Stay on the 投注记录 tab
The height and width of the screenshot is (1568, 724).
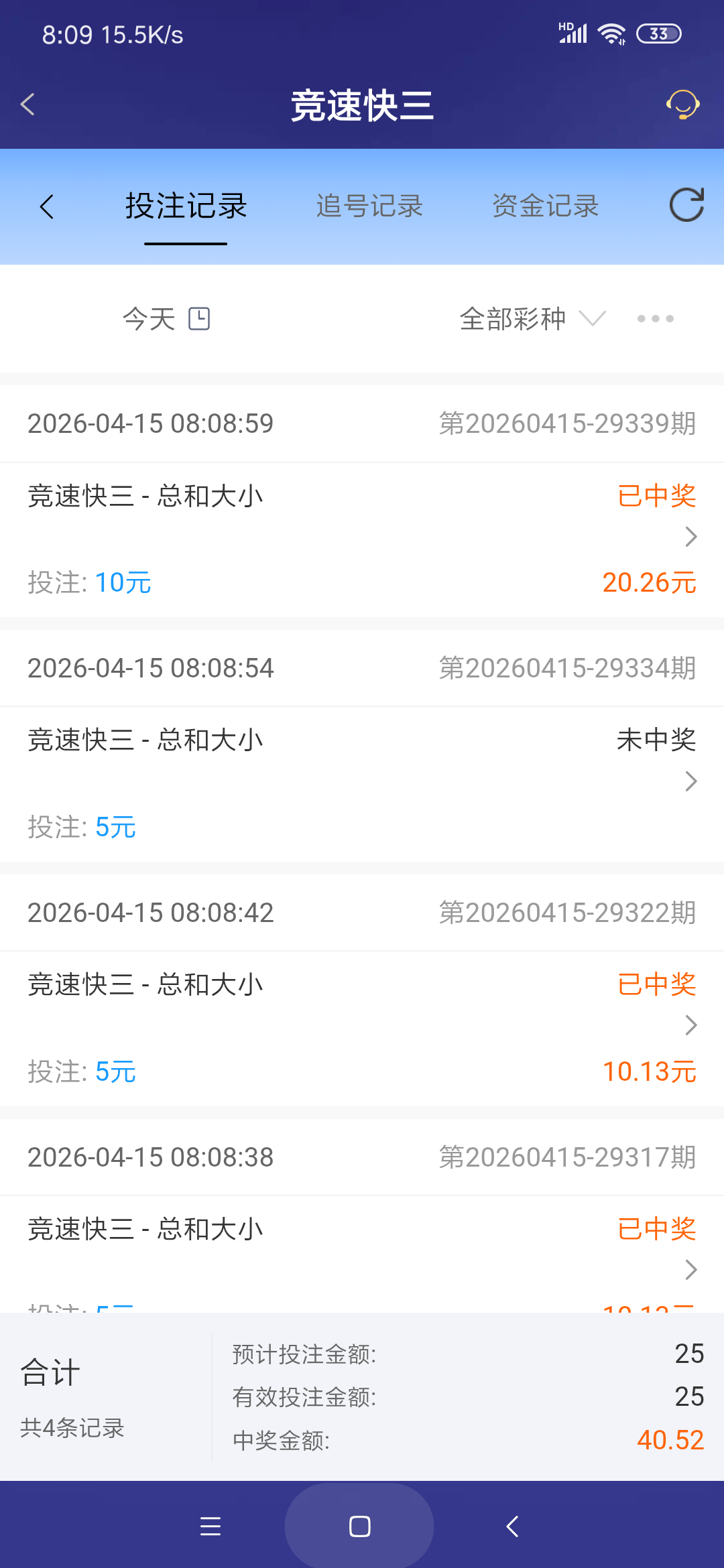coord(185,206)
